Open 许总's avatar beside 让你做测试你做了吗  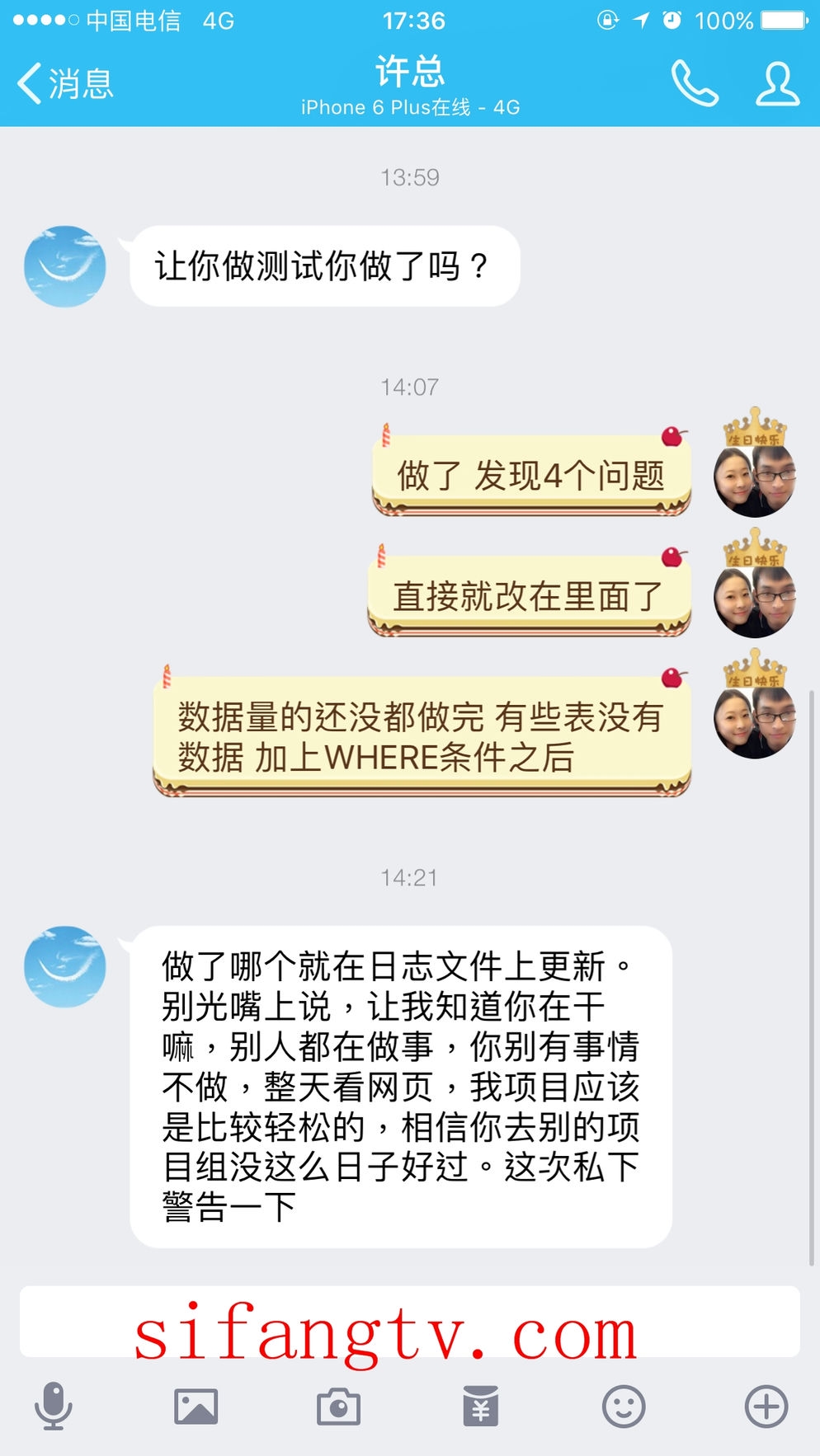coord(65,266)
